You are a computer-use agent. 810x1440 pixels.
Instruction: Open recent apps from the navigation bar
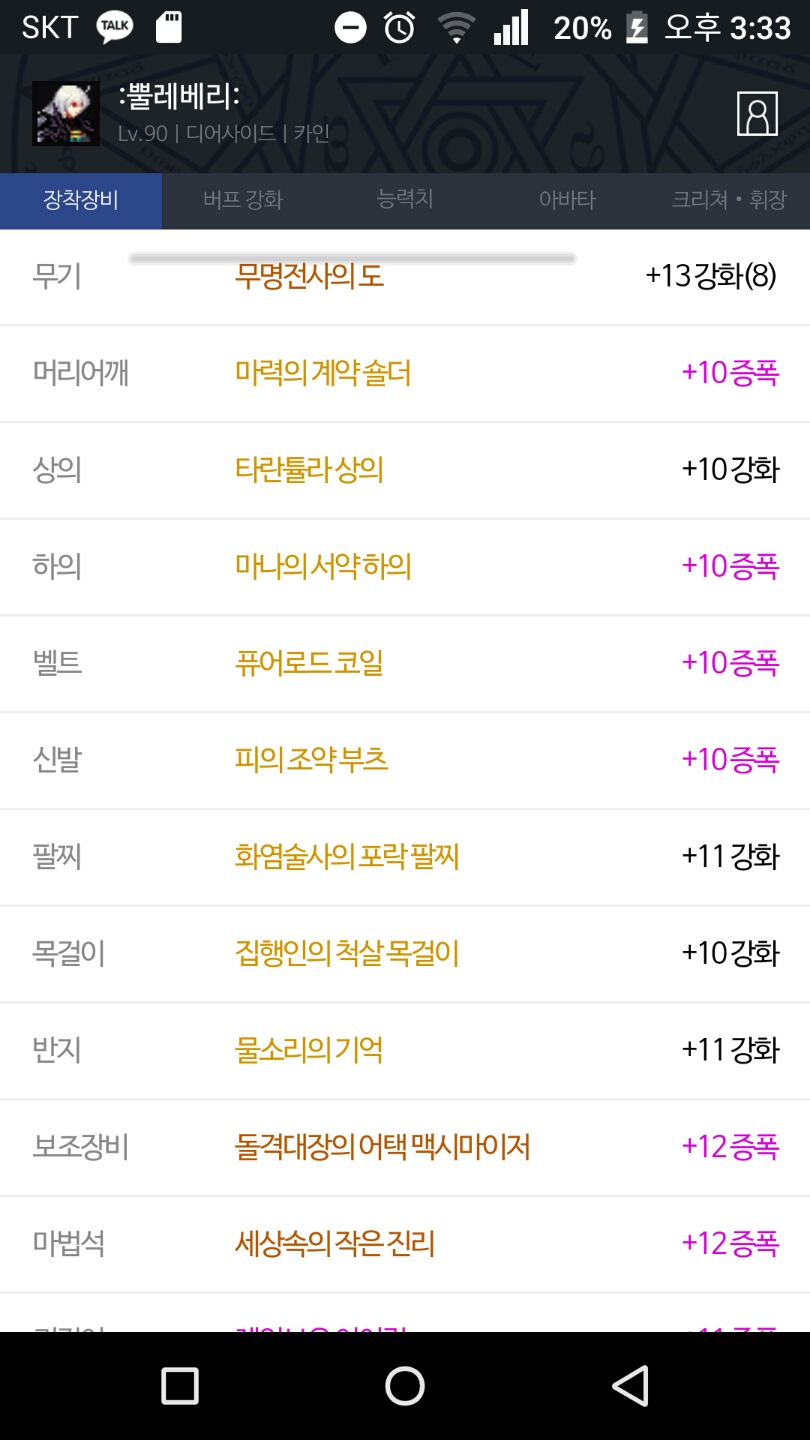click(180, 1386)
